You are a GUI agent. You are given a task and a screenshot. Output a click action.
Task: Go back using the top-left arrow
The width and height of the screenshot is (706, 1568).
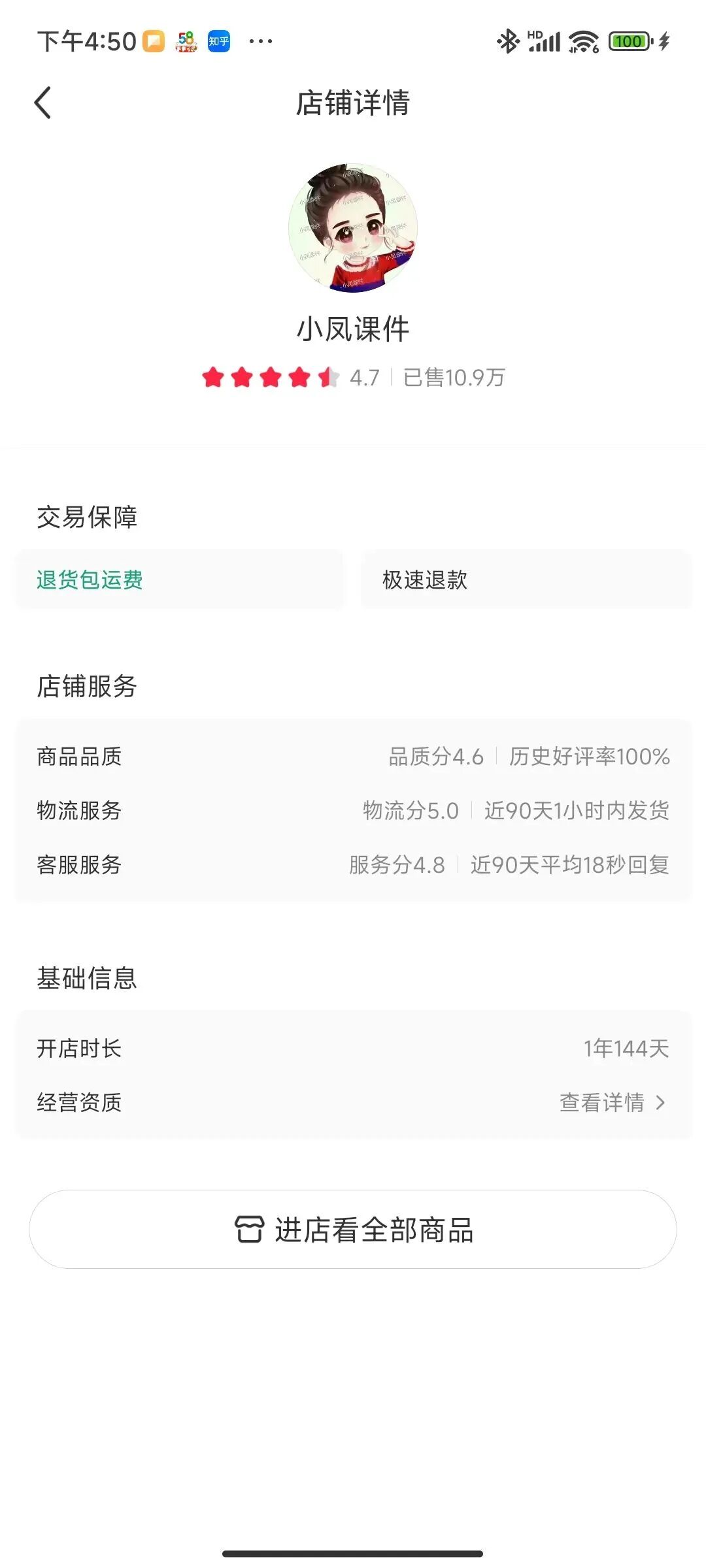click(x=43, y=103)
